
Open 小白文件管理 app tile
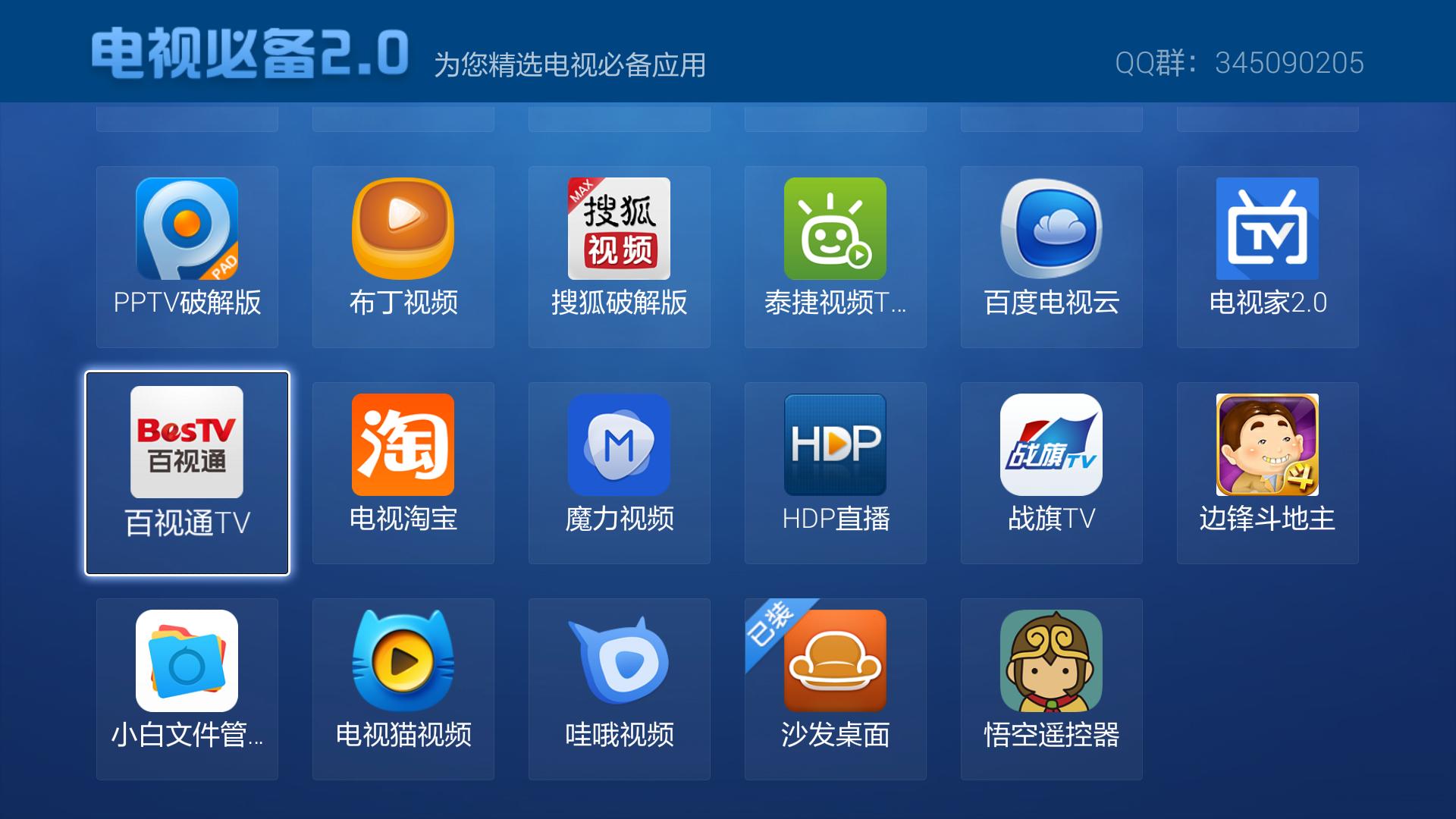point(187,689)
